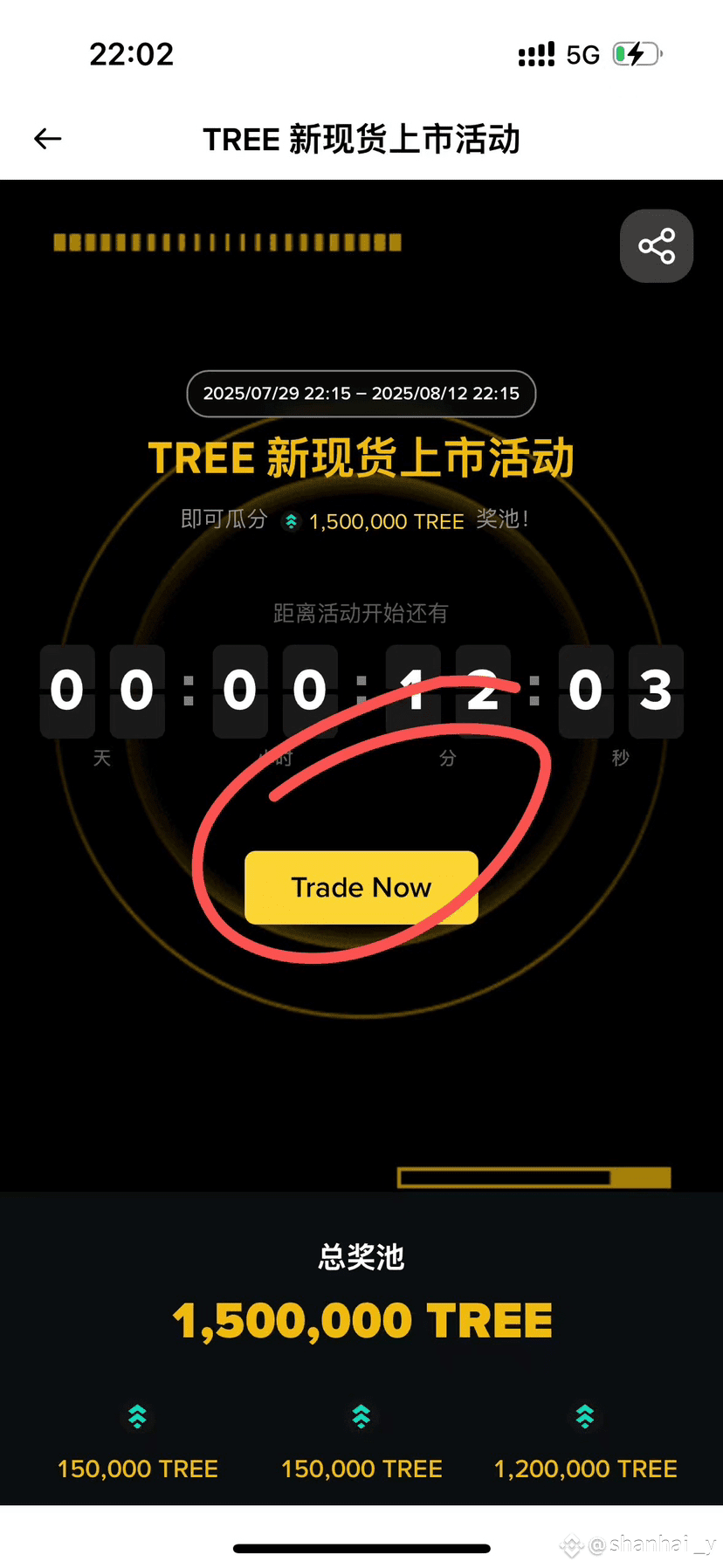
Task: Tap the yellow Trade Now button
Action: [x=361, y=887]
